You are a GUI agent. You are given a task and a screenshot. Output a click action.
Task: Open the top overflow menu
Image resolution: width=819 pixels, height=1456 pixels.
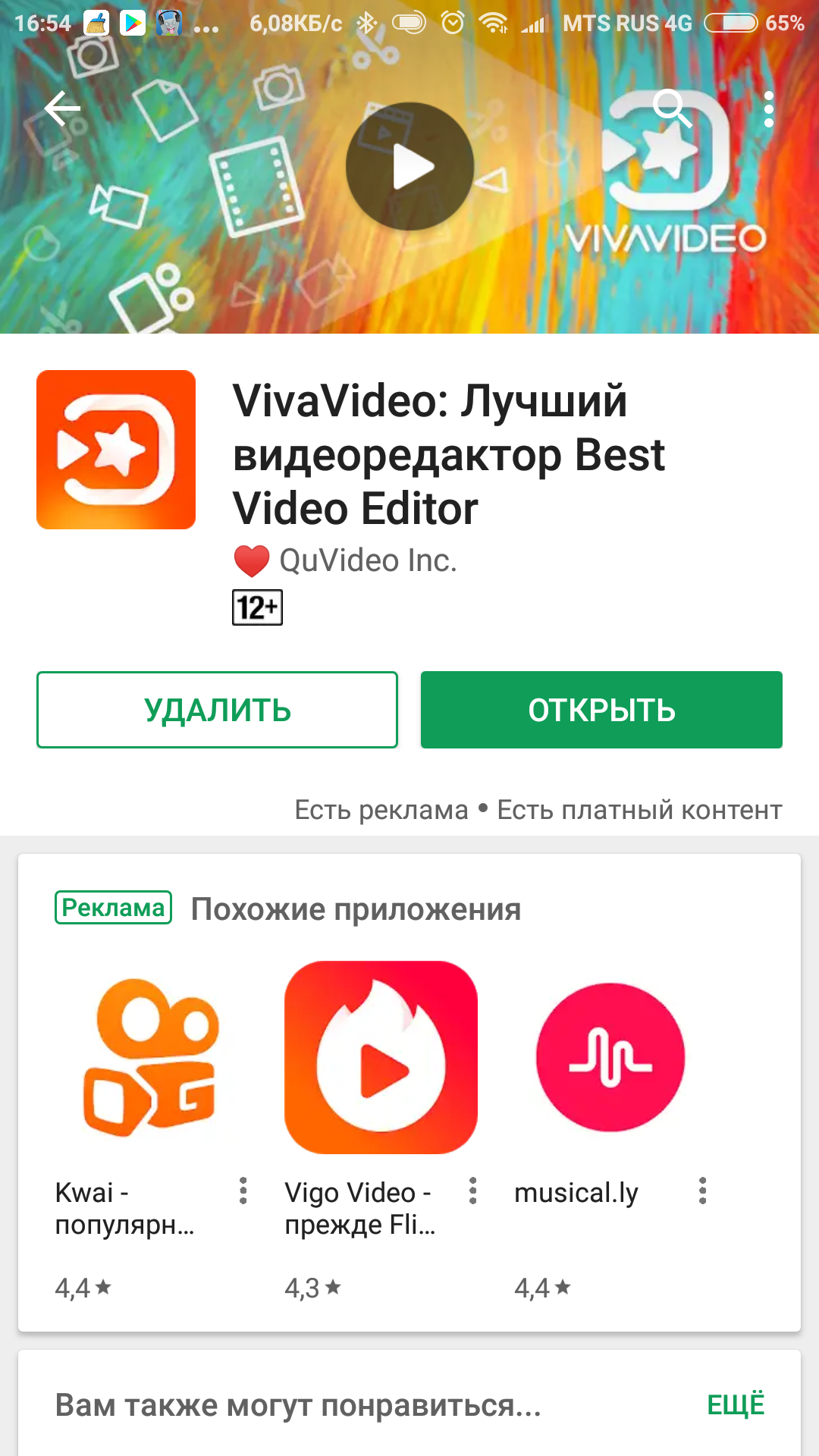pos(768,109)
